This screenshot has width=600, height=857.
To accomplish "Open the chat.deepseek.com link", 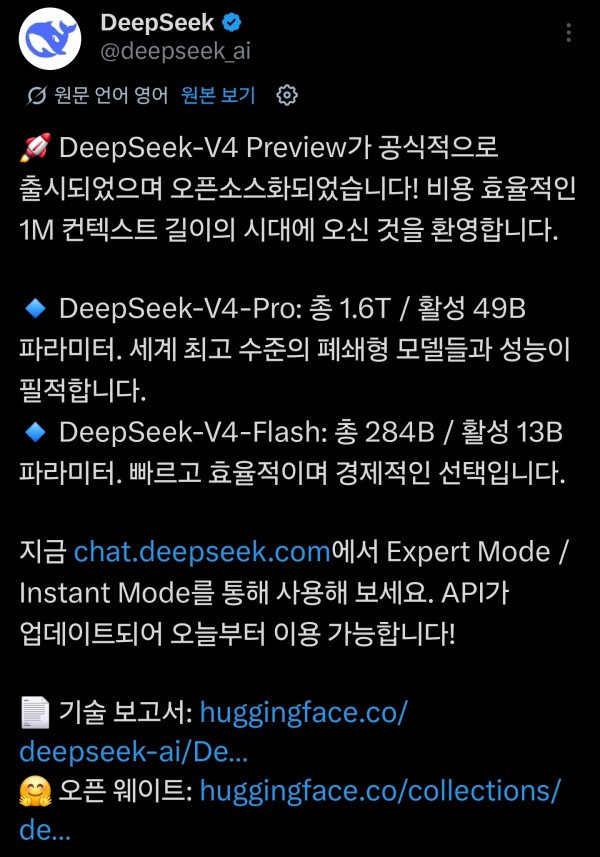I will coord(202,551).
